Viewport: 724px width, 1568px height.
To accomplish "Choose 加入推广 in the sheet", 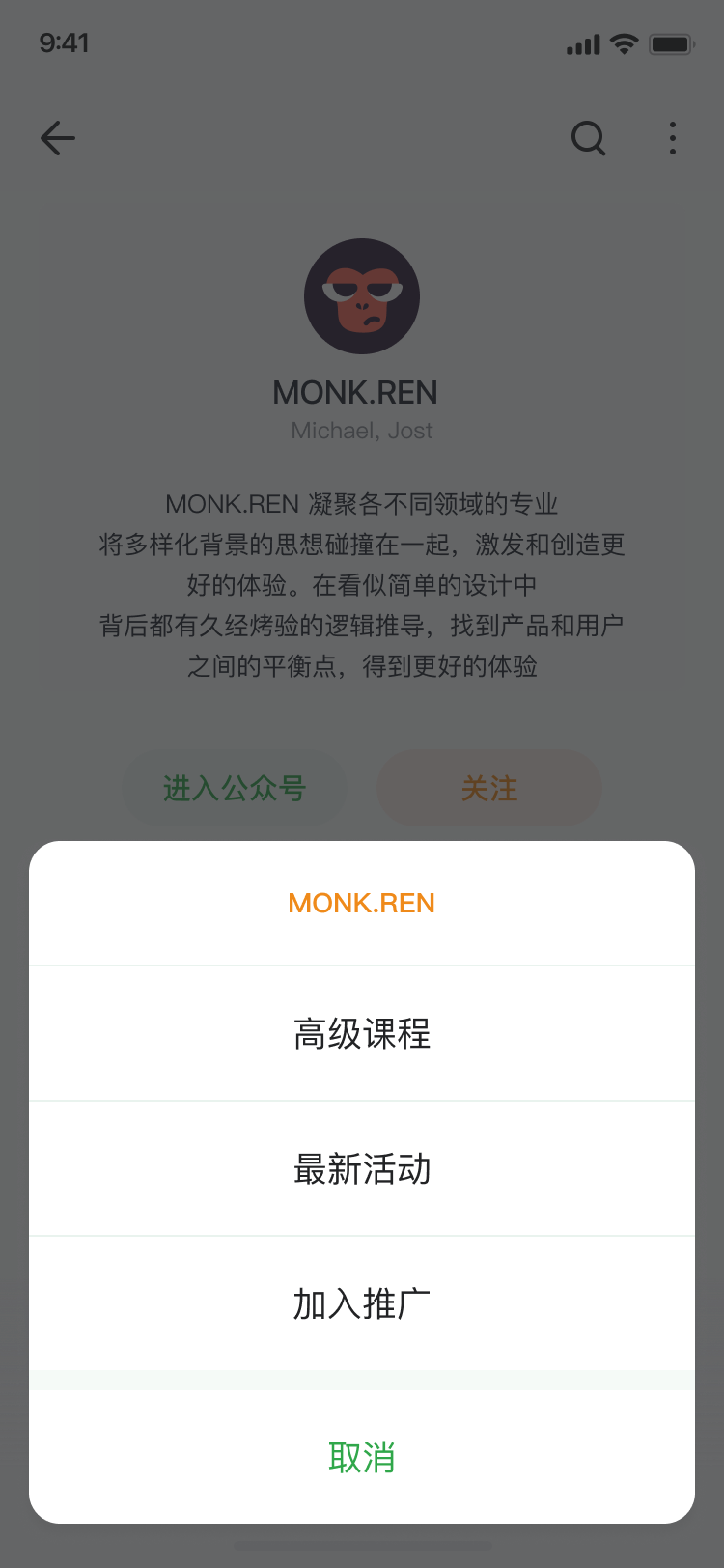I will click(362, 1303).
